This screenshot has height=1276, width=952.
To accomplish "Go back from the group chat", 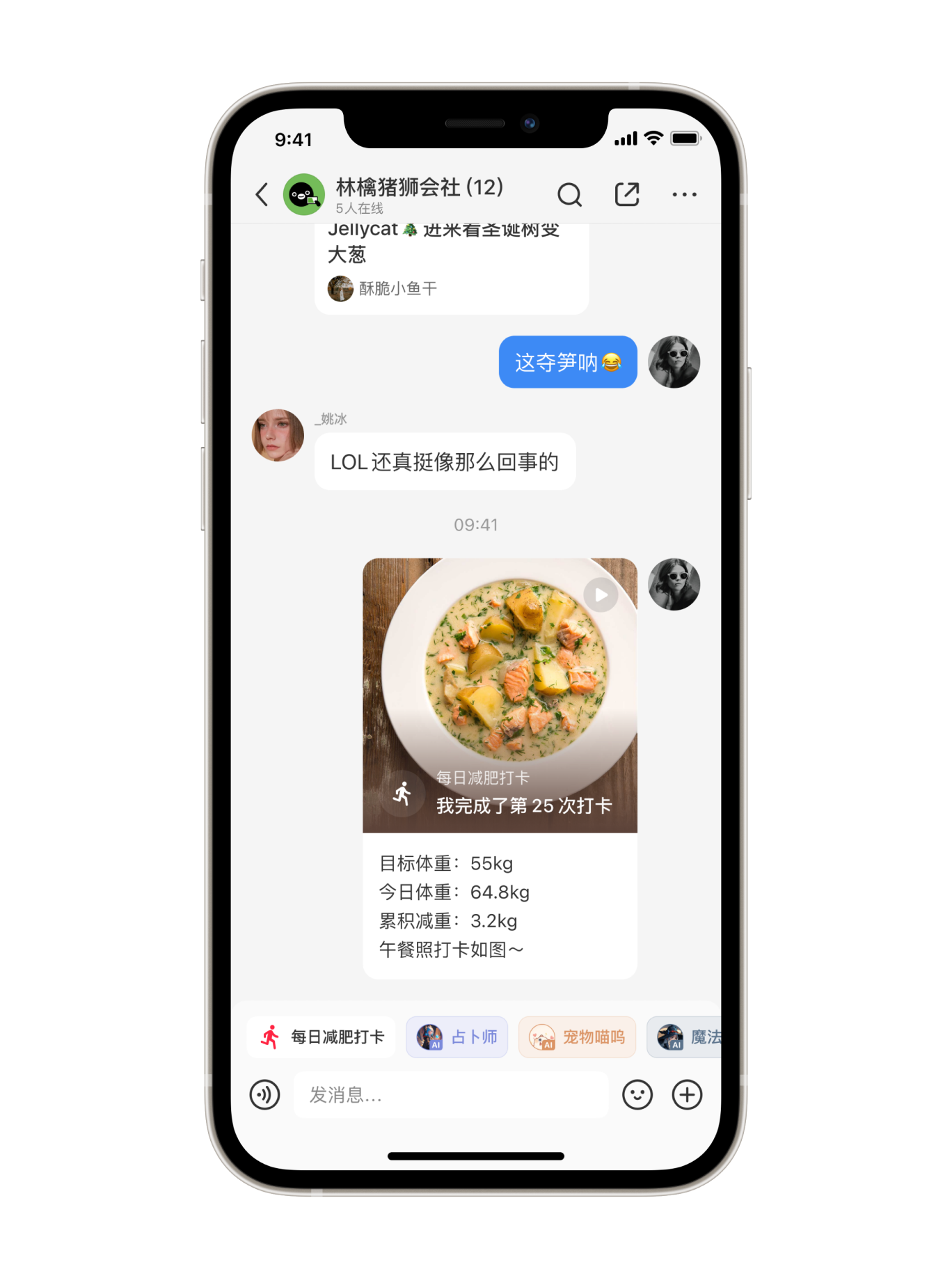I will click(x=262, y=195).
